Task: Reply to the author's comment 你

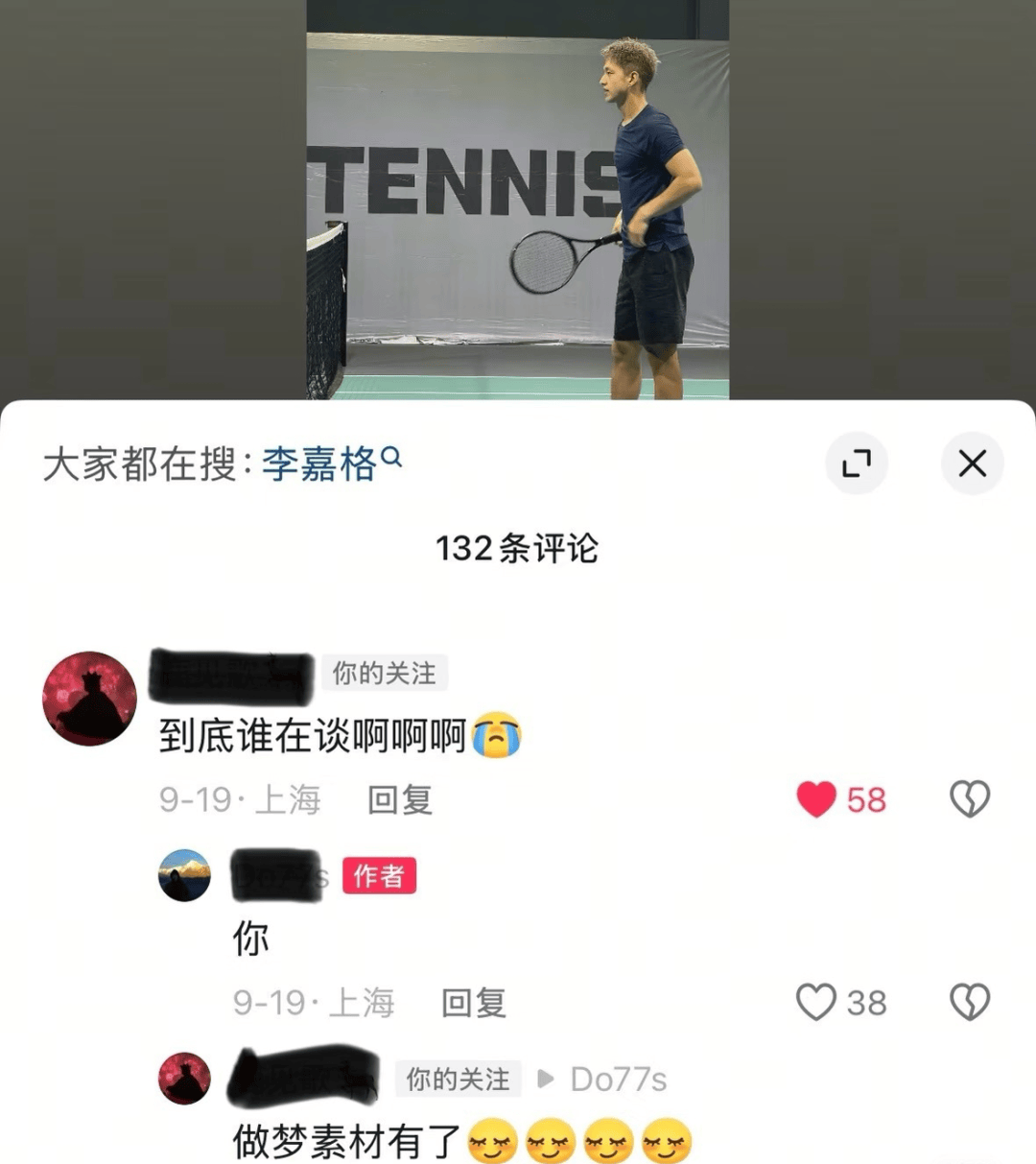Action: [474, 1003]
